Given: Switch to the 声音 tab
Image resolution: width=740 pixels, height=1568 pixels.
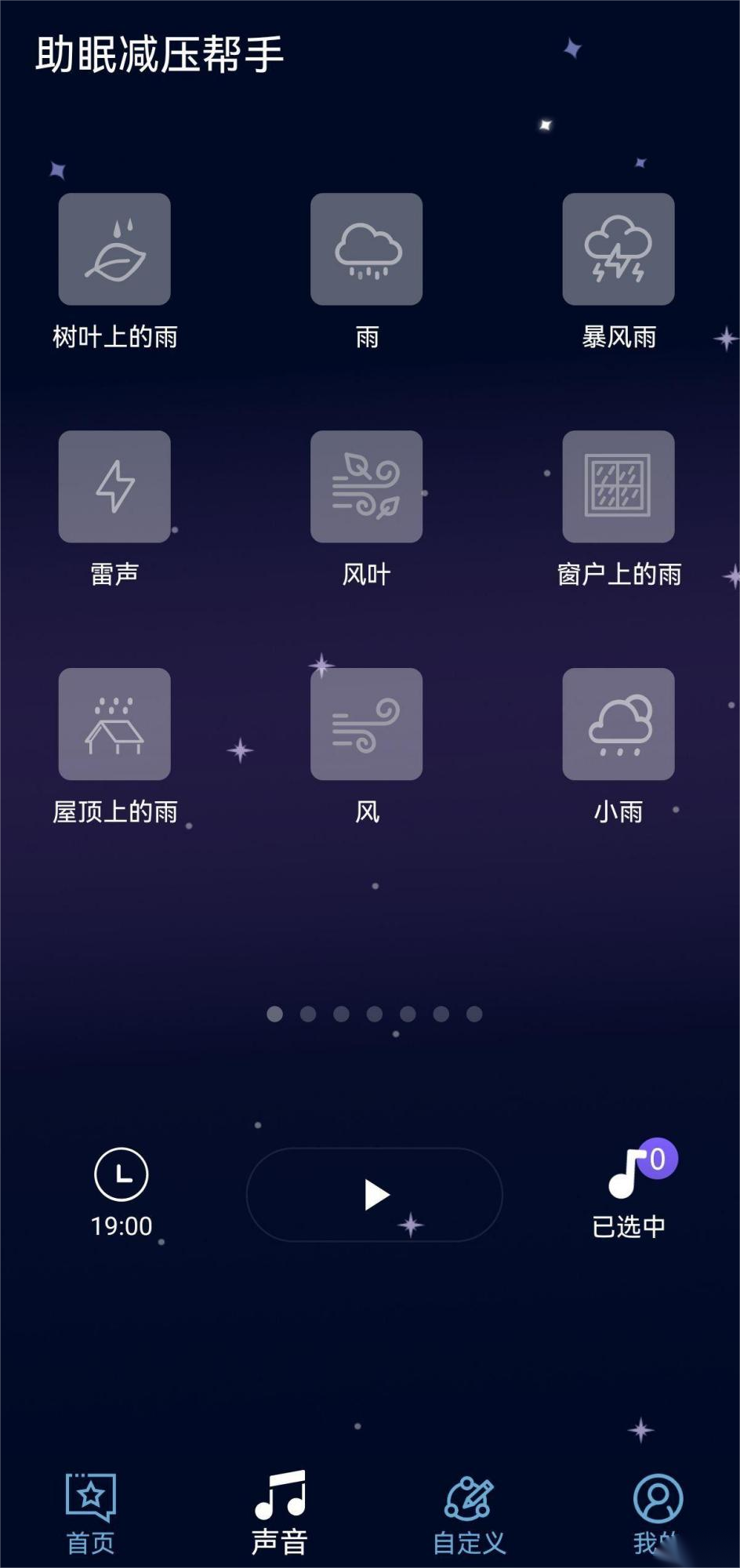Looking at the screenshot, I should (280, 1514).
